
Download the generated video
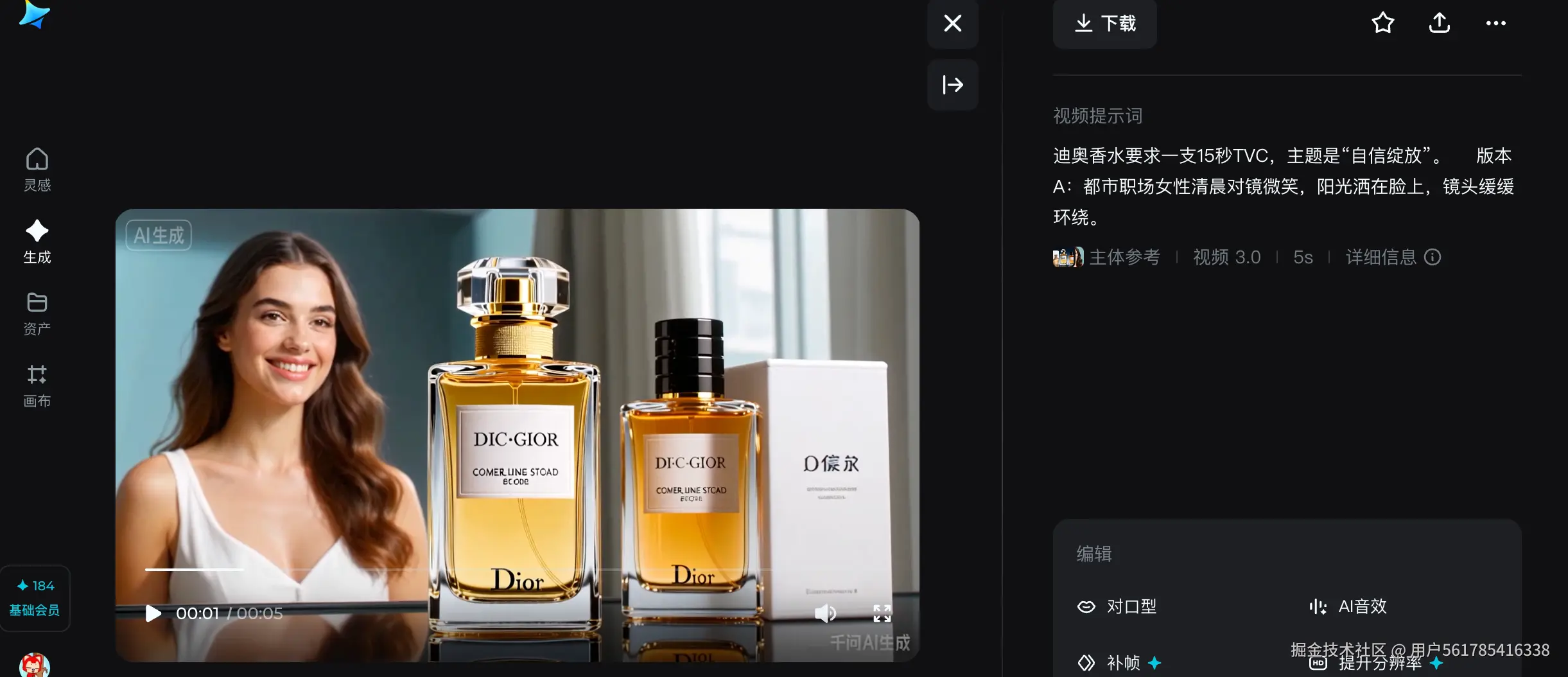[1104, 23]
